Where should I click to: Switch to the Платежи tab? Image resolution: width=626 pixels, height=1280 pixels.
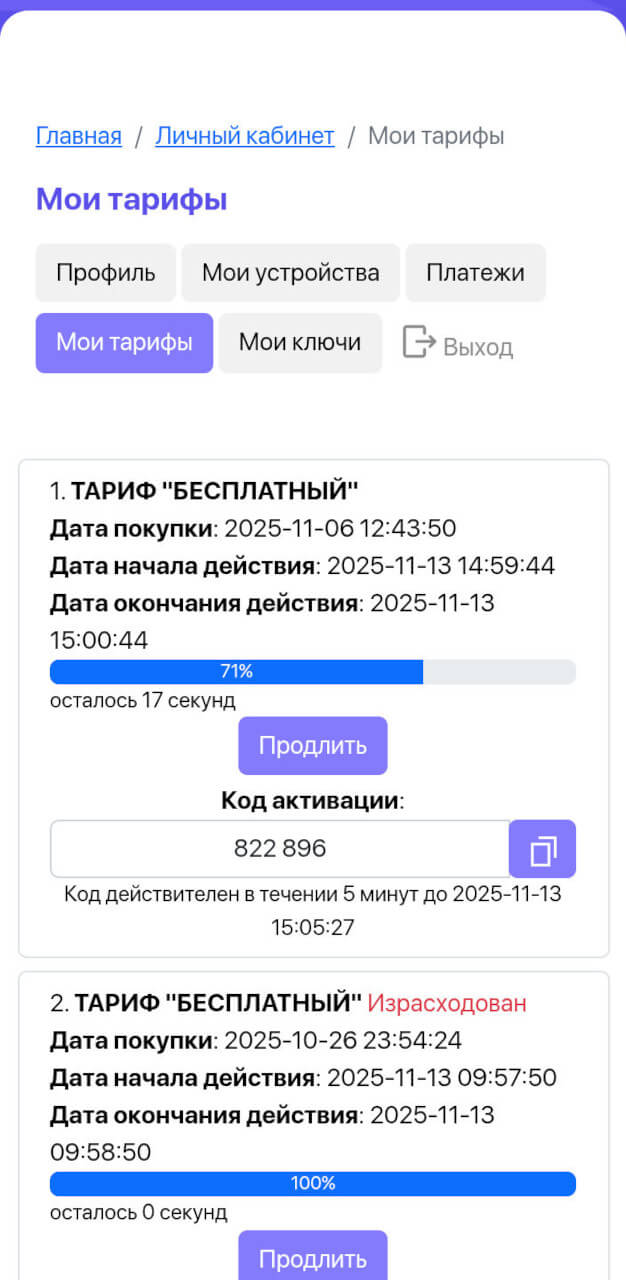pos(475,273)
